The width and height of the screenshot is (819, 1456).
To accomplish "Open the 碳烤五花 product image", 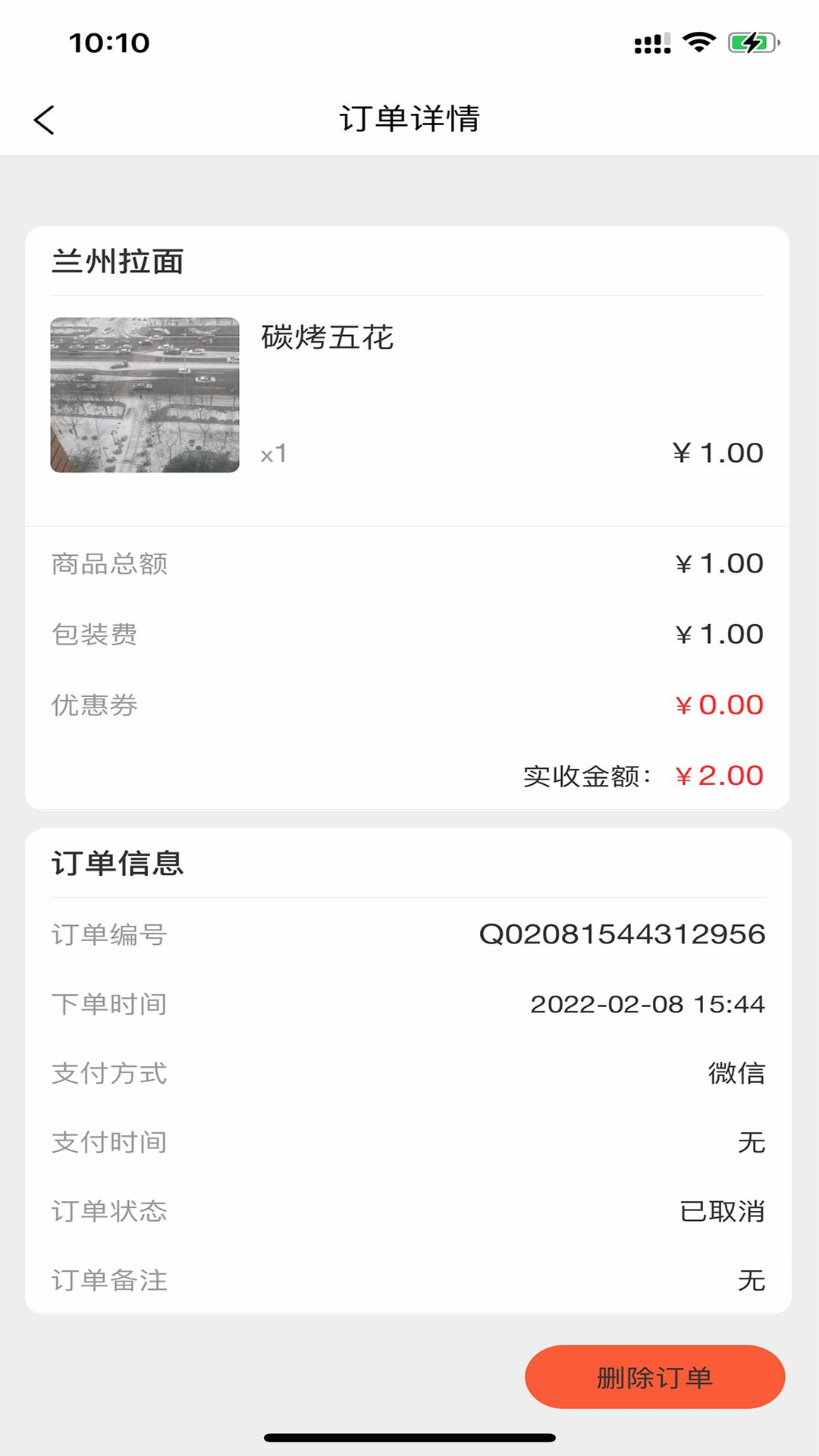I will click(x=145, y=395).
